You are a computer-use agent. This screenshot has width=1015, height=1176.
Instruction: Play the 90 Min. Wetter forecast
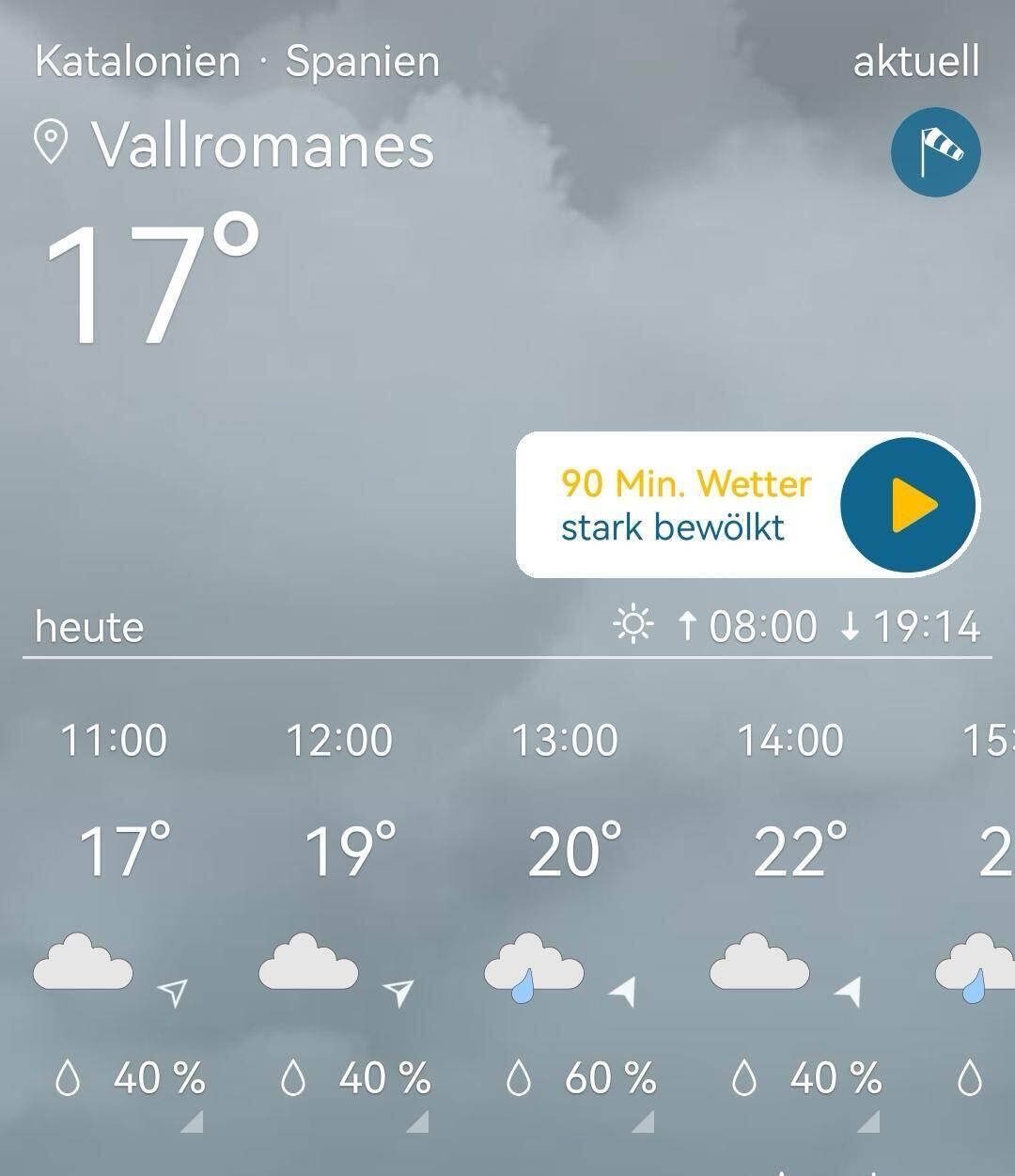(x=909, y=505)
